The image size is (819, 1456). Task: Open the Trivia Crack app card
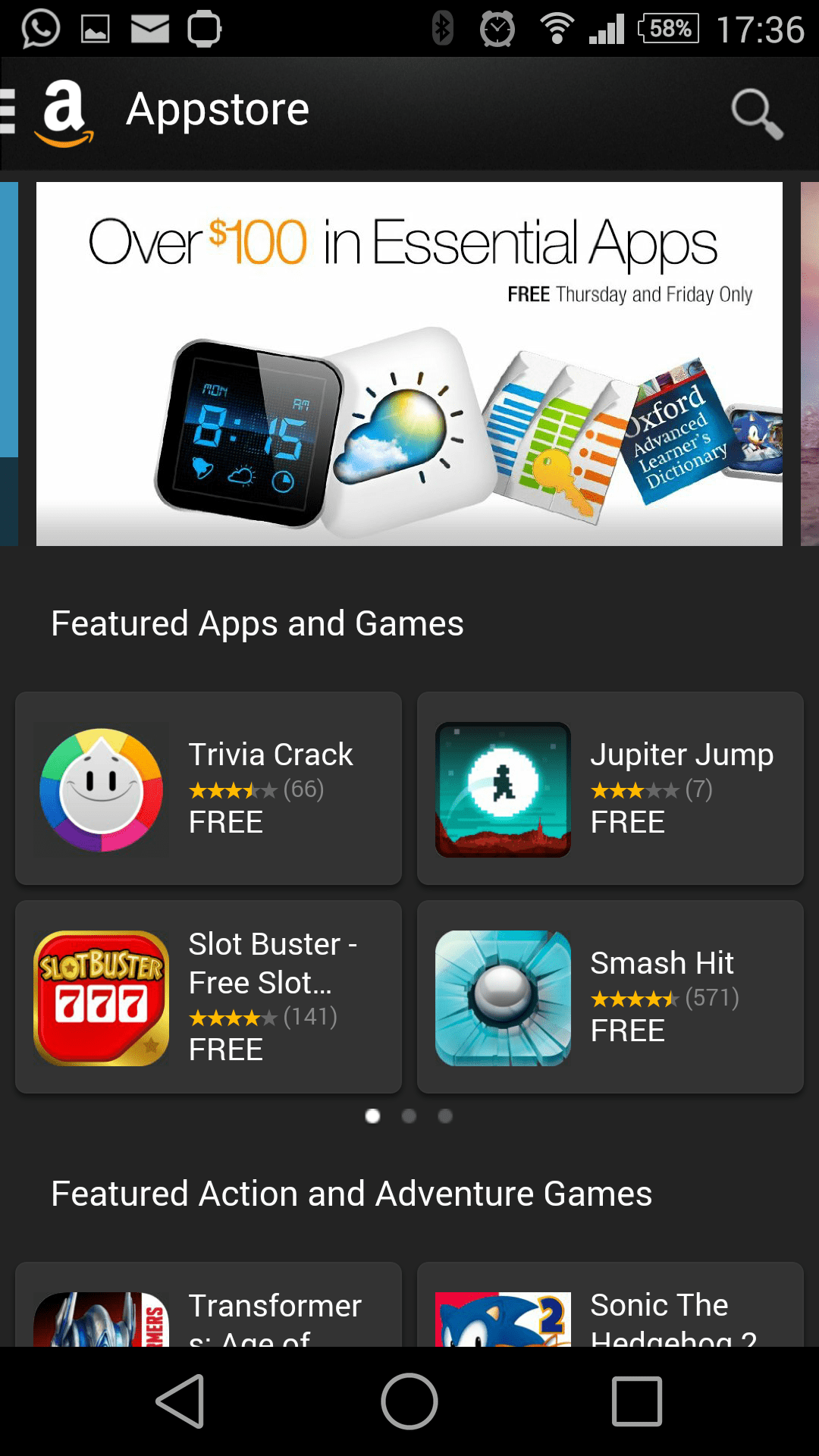click(209, 788)
